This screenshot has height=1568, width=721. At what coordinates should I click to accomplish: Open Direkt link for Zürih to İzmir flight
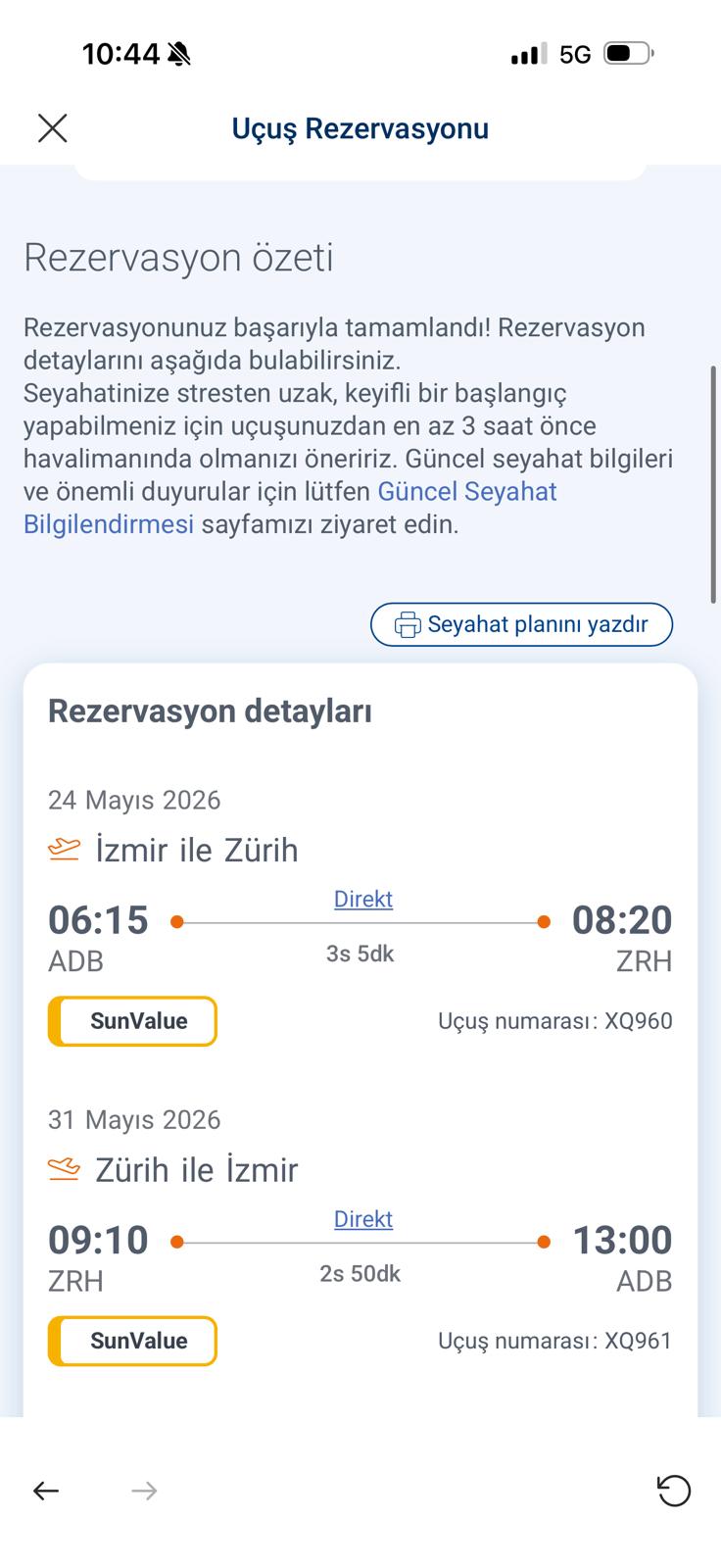(x=363, y=1219)
